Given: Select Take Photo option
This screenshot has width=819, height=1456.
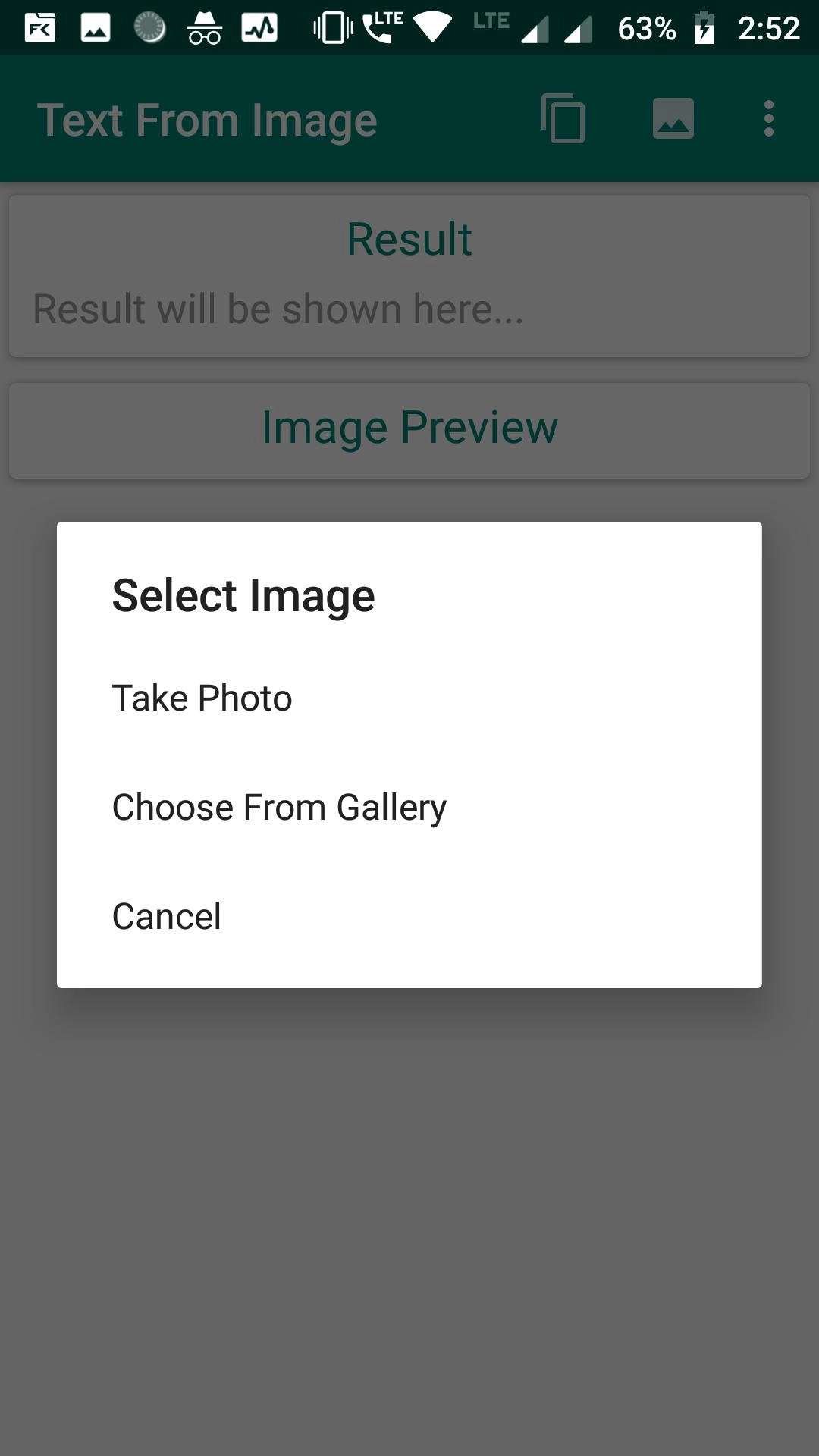Looking at the screenshot, I should click(x=409, y=698).
